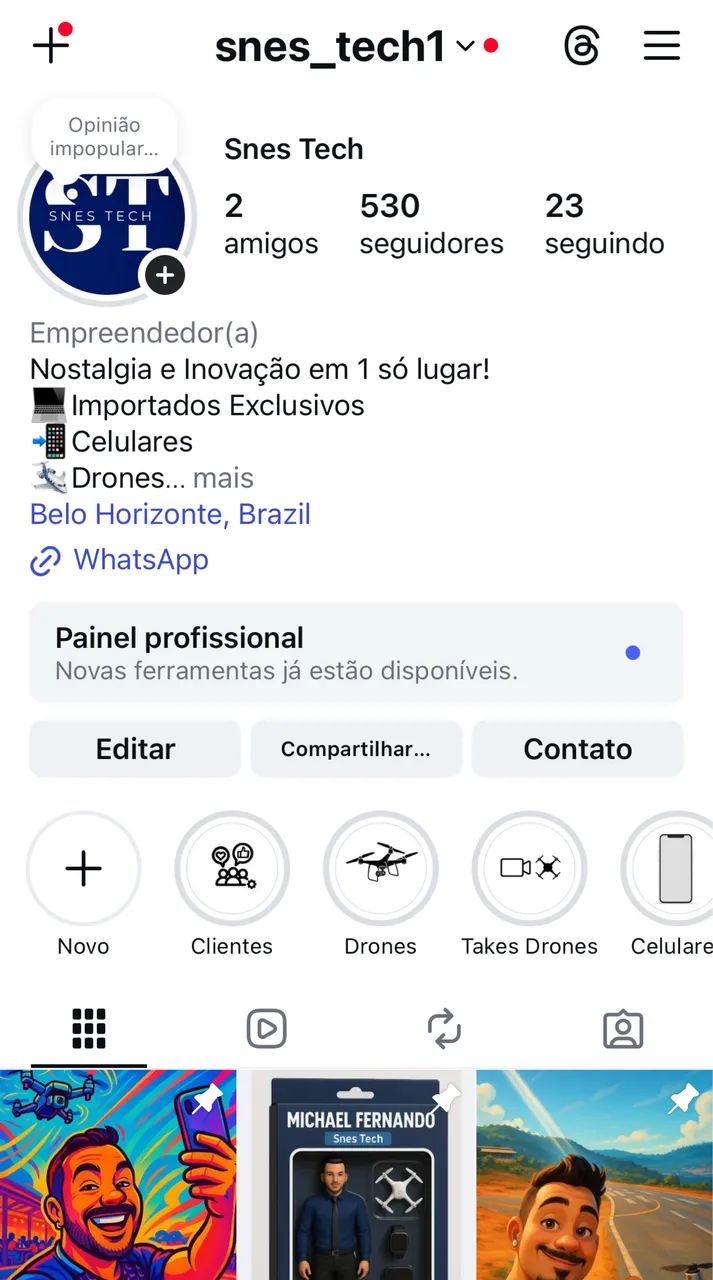Screen dimensions: 713x1280
Task: Tap the Compartilhar button
Action: point(356,749)
